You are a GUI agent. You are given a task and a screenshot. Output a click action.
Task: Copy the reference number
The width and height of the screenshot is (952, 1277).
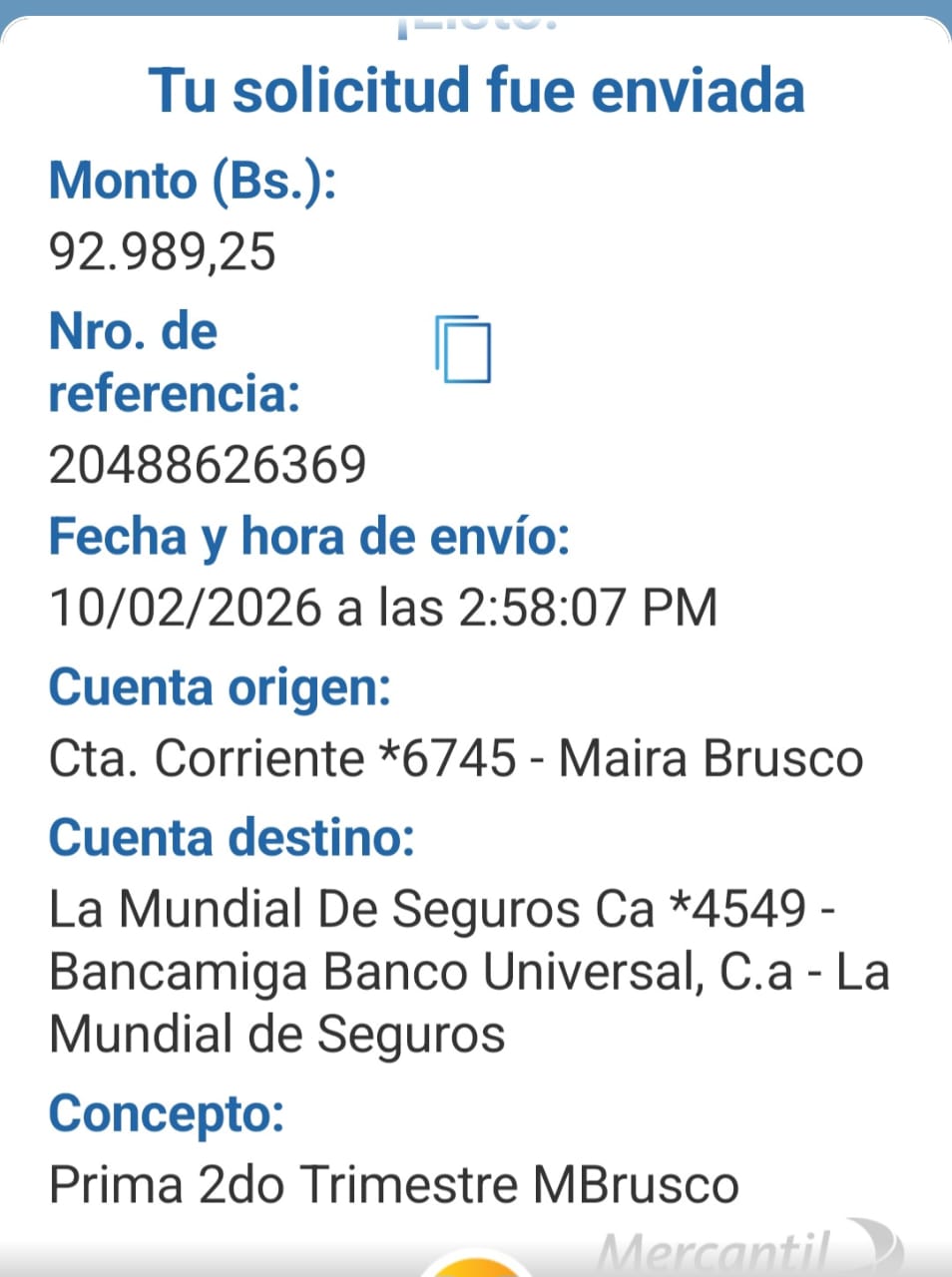tap(463, 348)
